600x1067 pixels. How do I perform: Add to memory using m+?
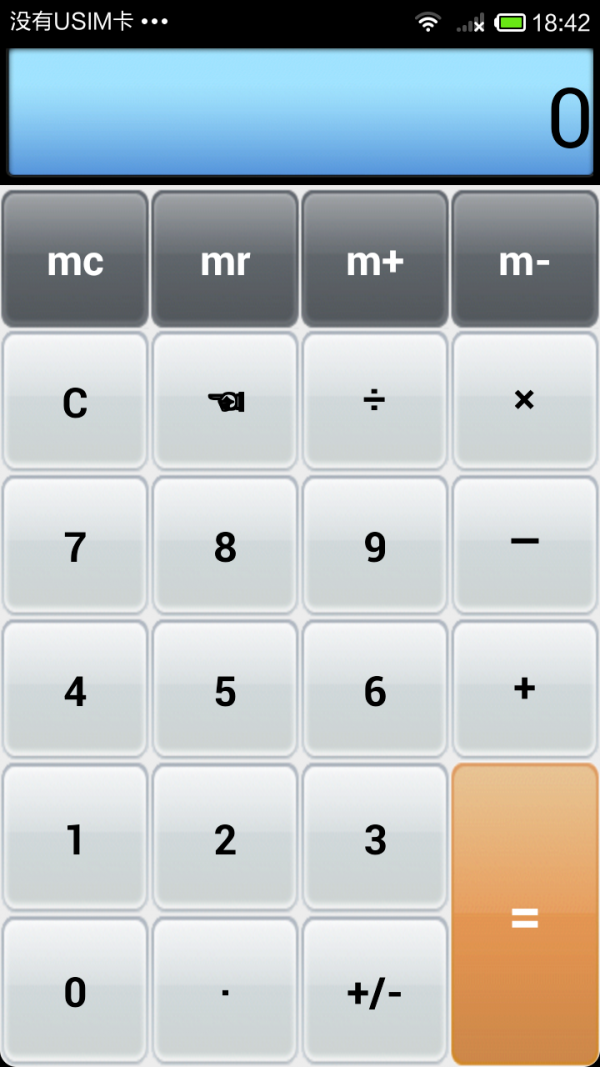click(x=375, y=260)
